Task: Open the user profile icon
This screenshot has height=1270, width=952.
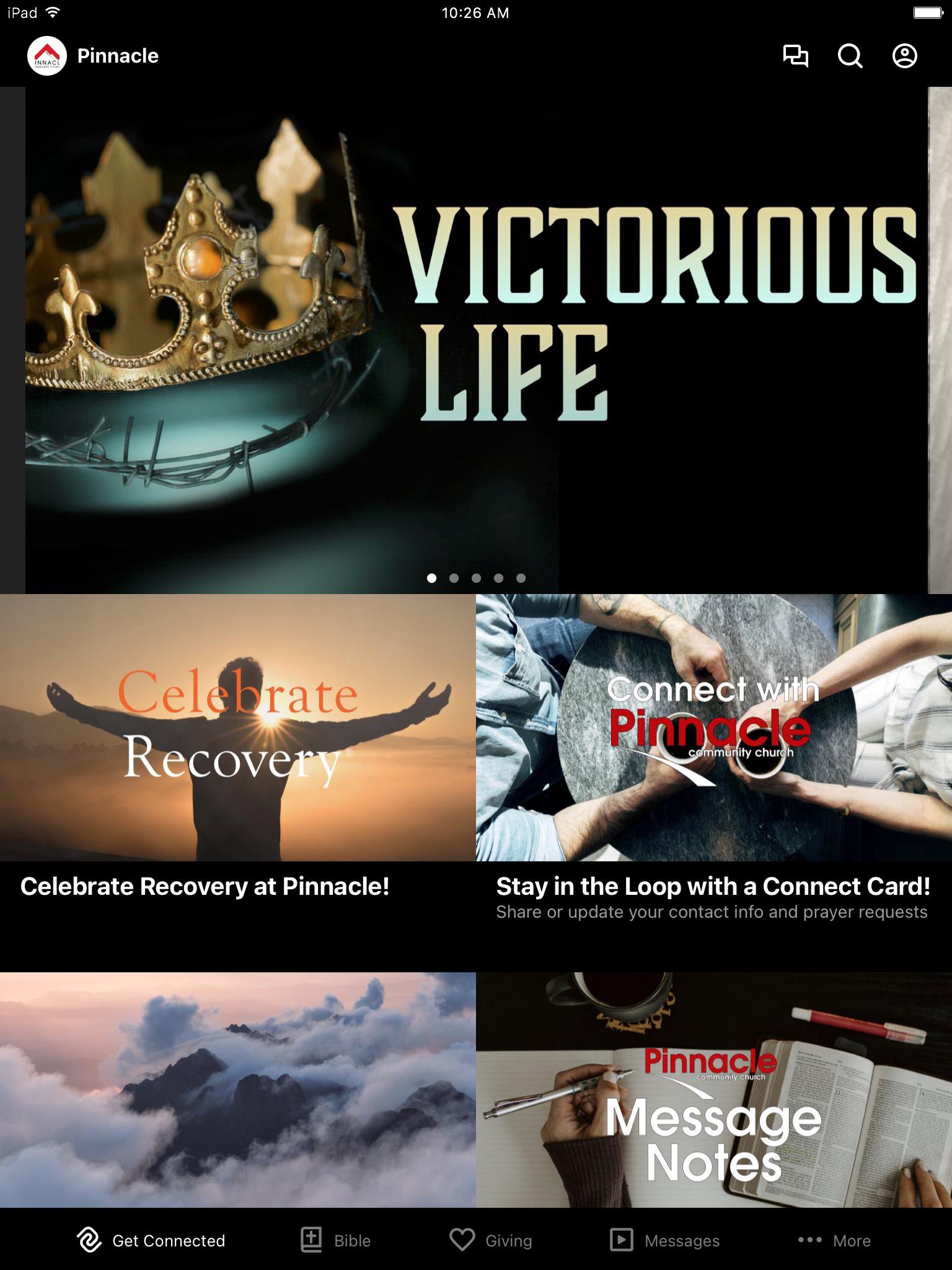Action: (904, 56)
